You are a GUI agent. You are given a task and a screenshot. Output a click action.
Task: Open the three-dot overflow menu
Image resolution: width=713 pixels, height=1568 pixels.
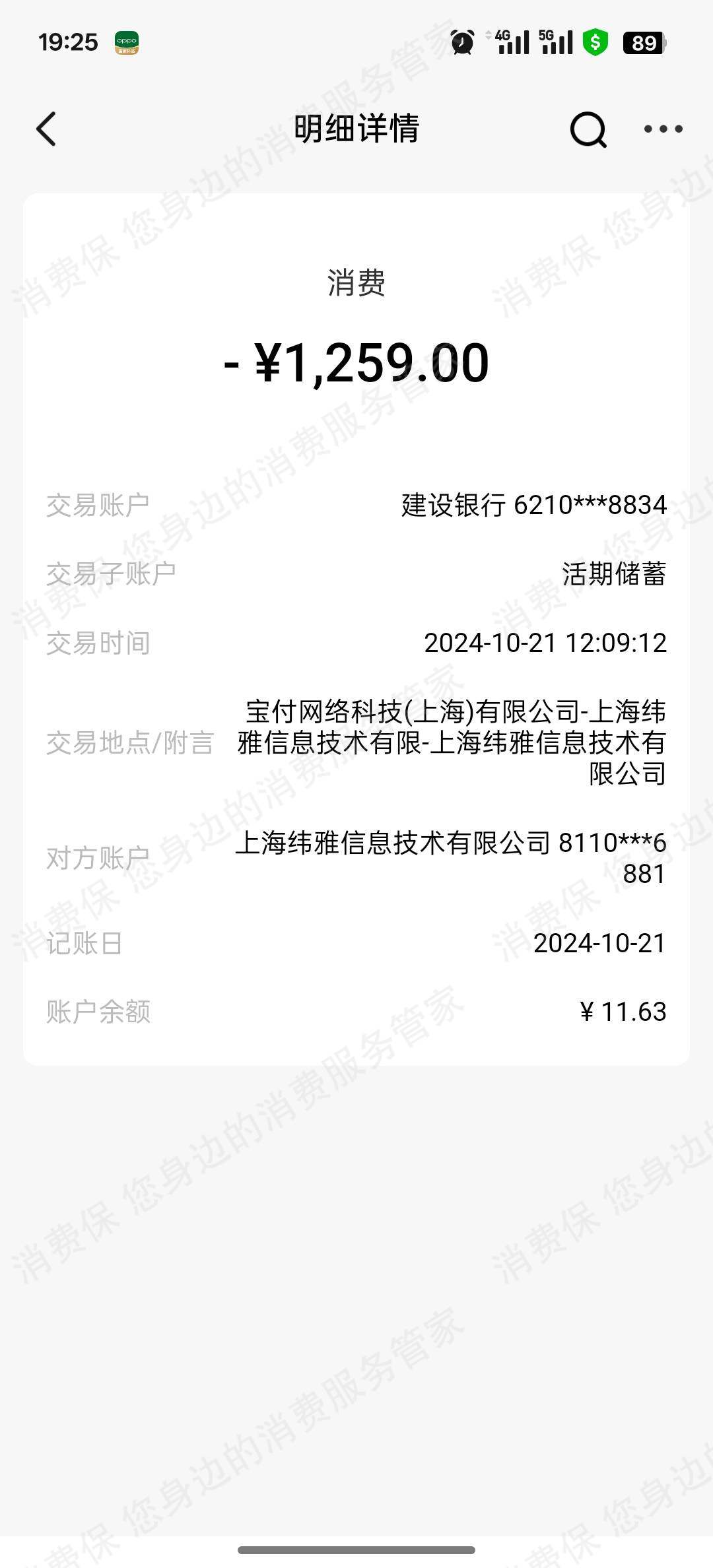663,129
